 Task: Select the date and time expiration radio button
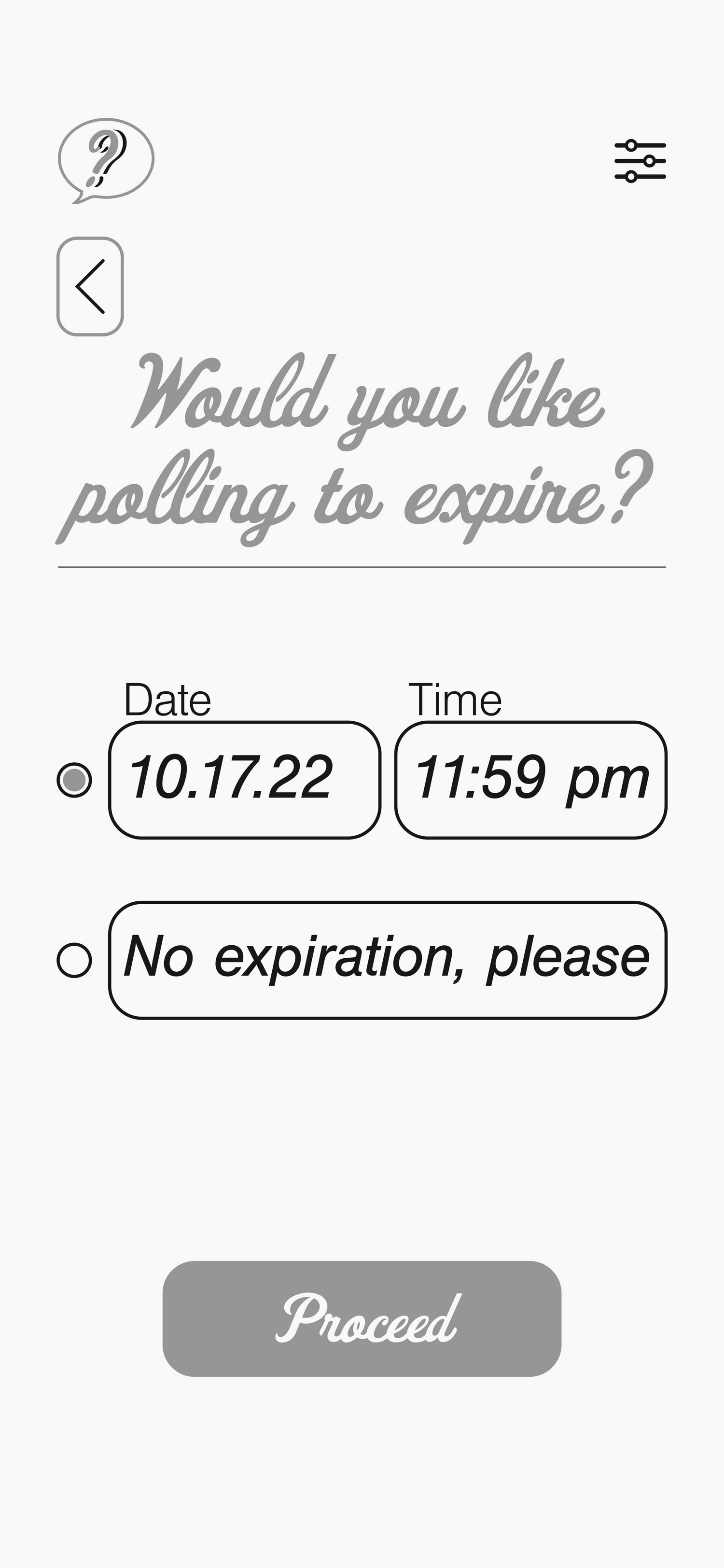coord(74,780)
